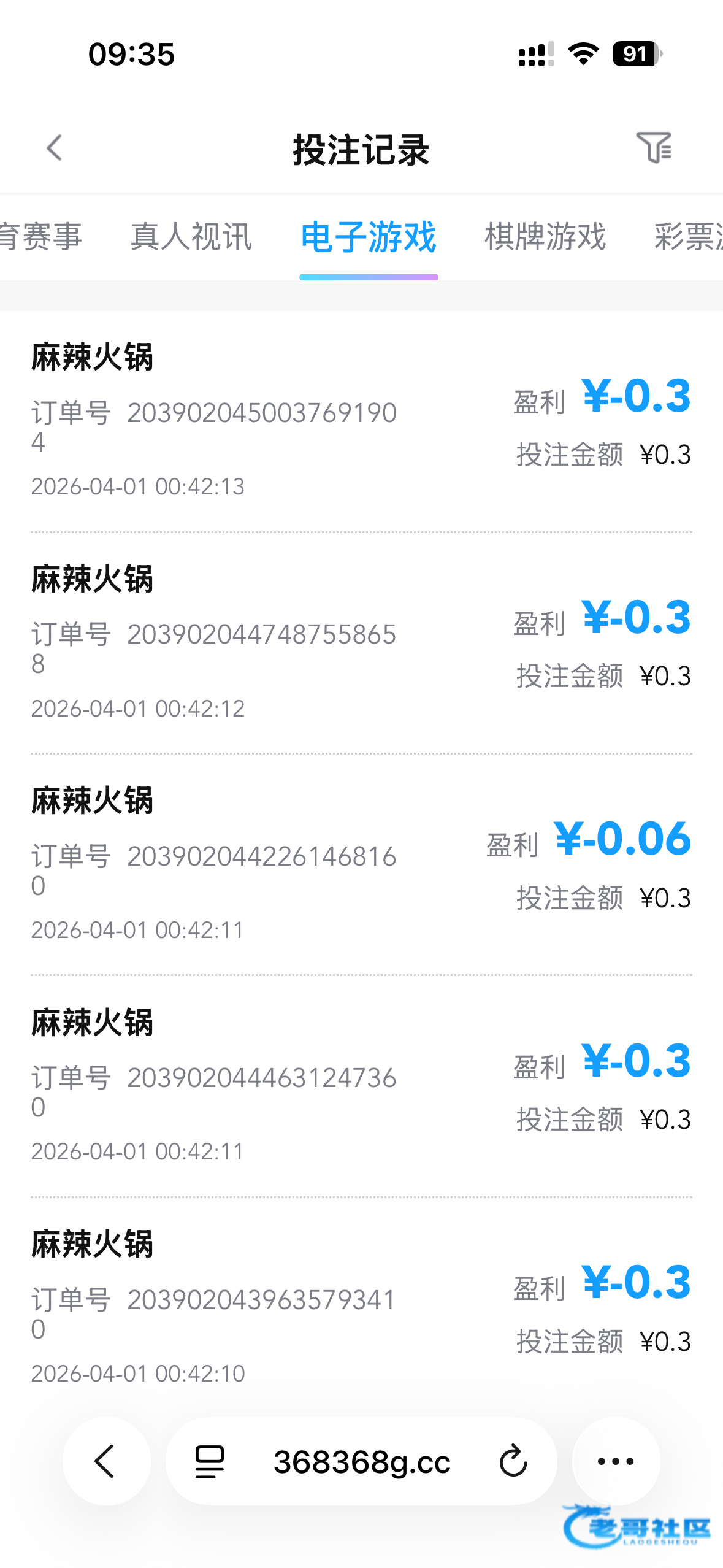Reload the 368368g.cc page

513,1461
